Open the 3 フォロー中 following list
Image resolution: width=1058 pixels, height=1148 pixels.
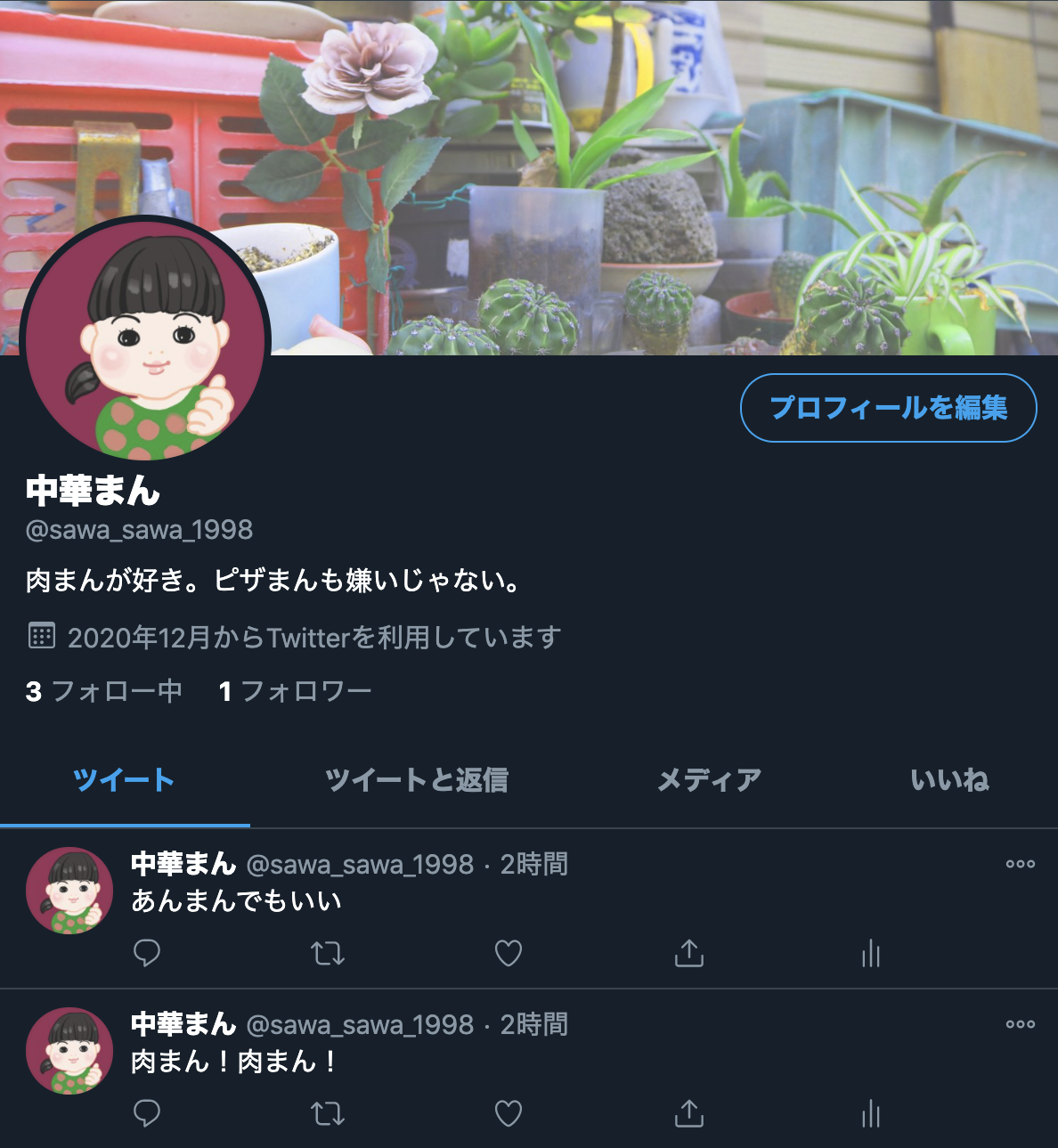click(x=104, y=691)
